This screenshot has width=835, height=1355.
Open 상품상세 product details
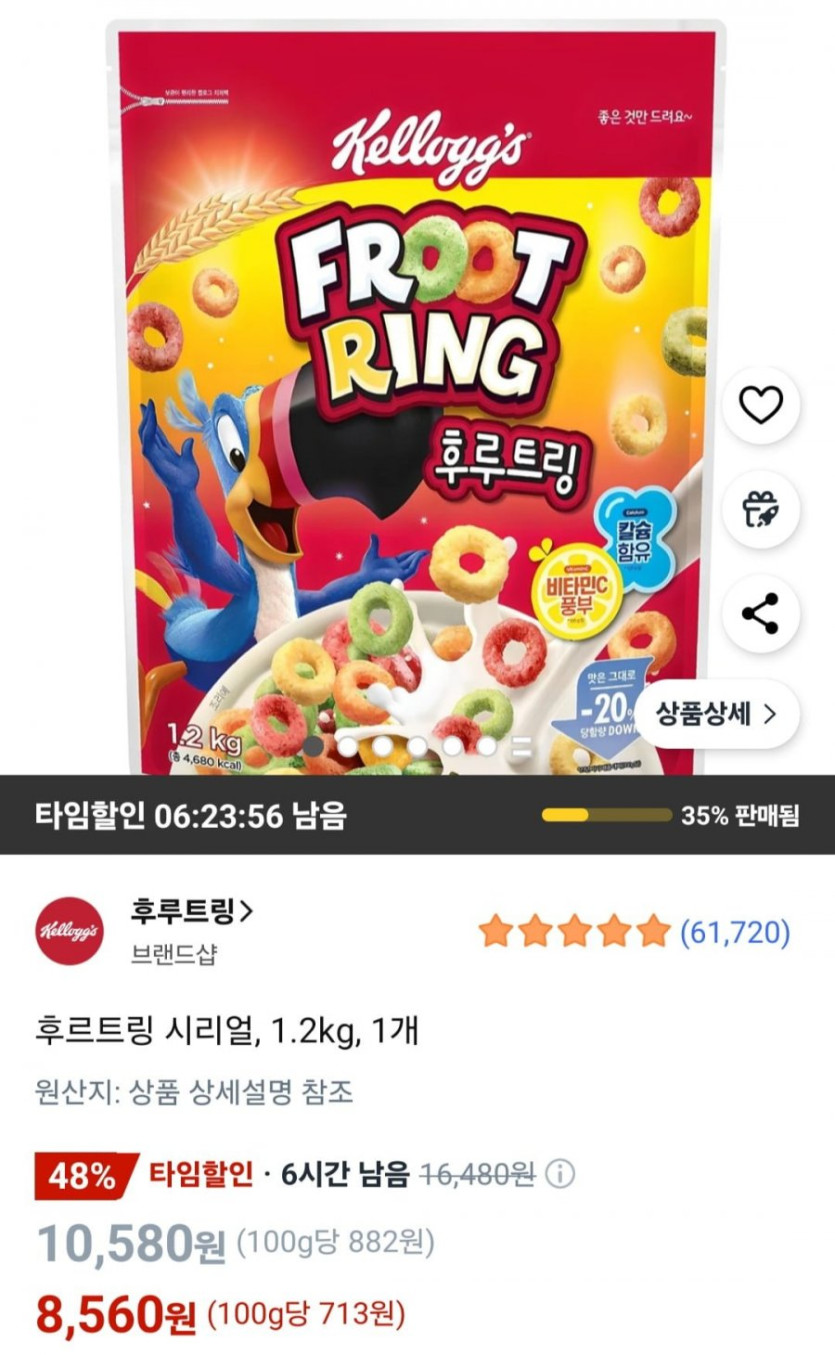(716, 714)
